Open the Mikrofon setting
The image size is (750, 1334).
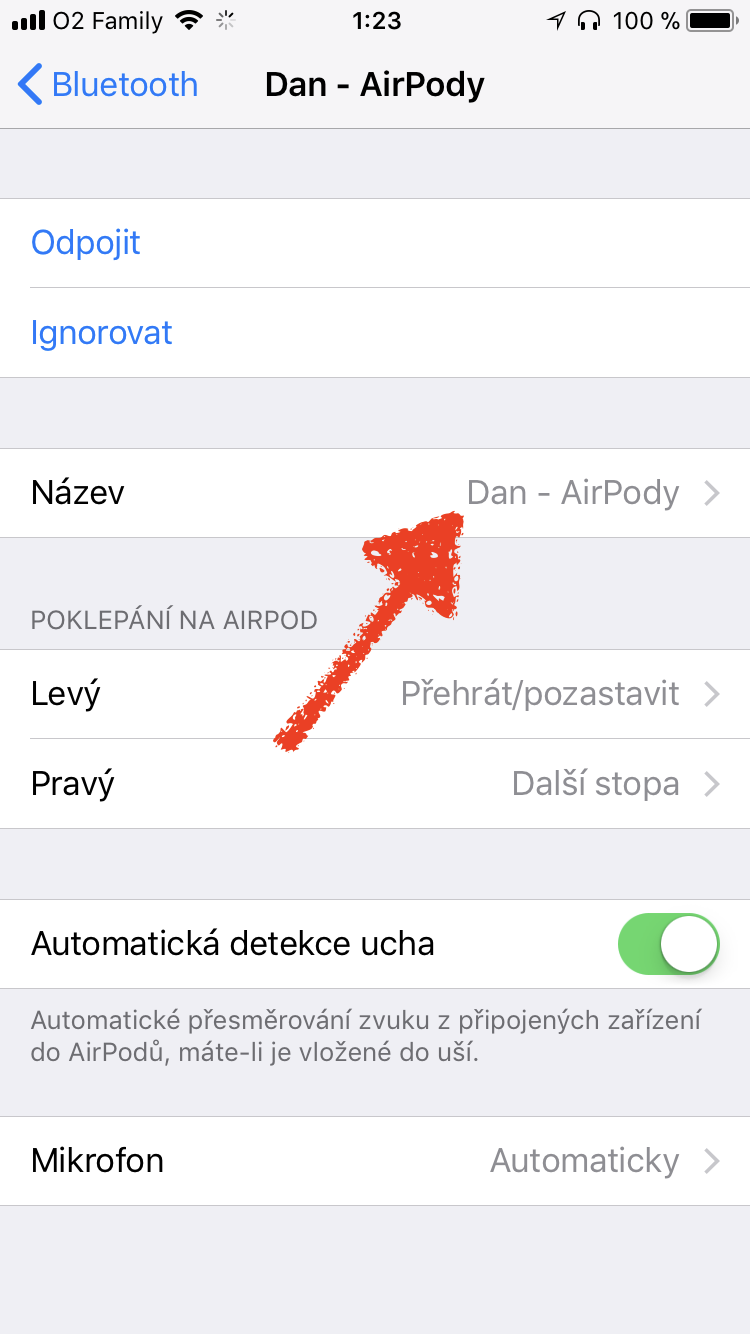click(x=375, y=1161)
